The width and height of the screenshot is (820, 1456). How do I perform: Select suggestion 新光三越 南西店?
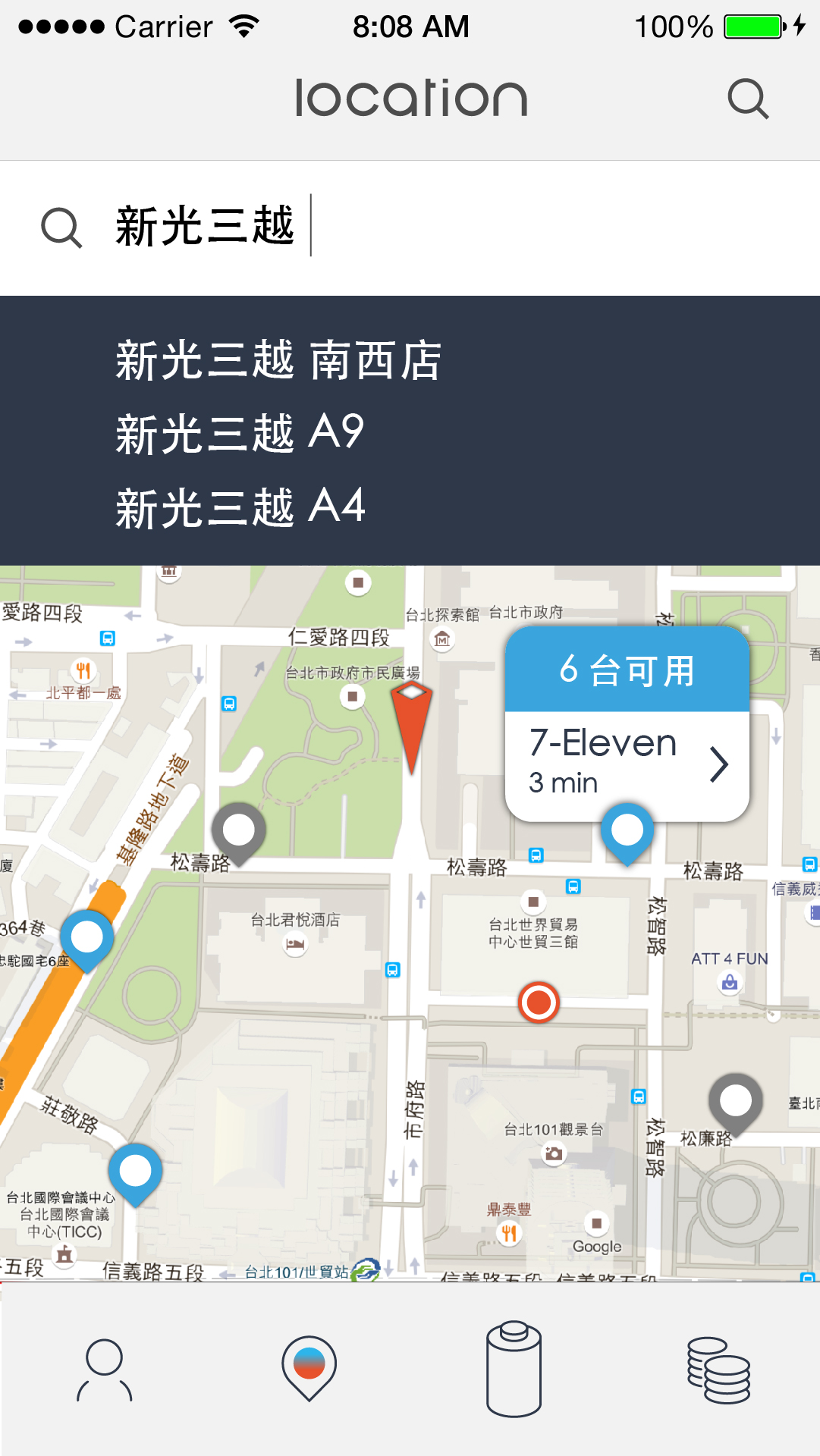[278, 360]
